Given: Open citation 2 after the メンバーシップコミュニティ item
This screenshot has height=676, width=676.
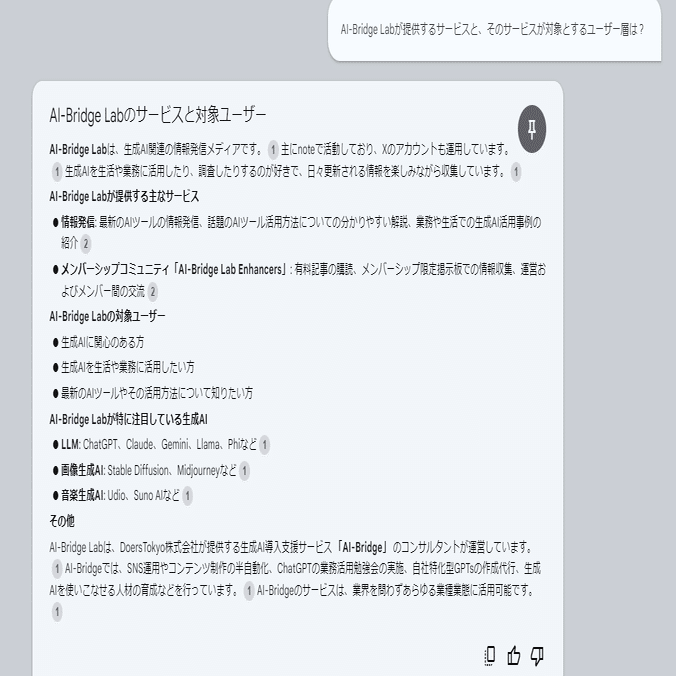Looking at the screenshot, I should point(153,292).
